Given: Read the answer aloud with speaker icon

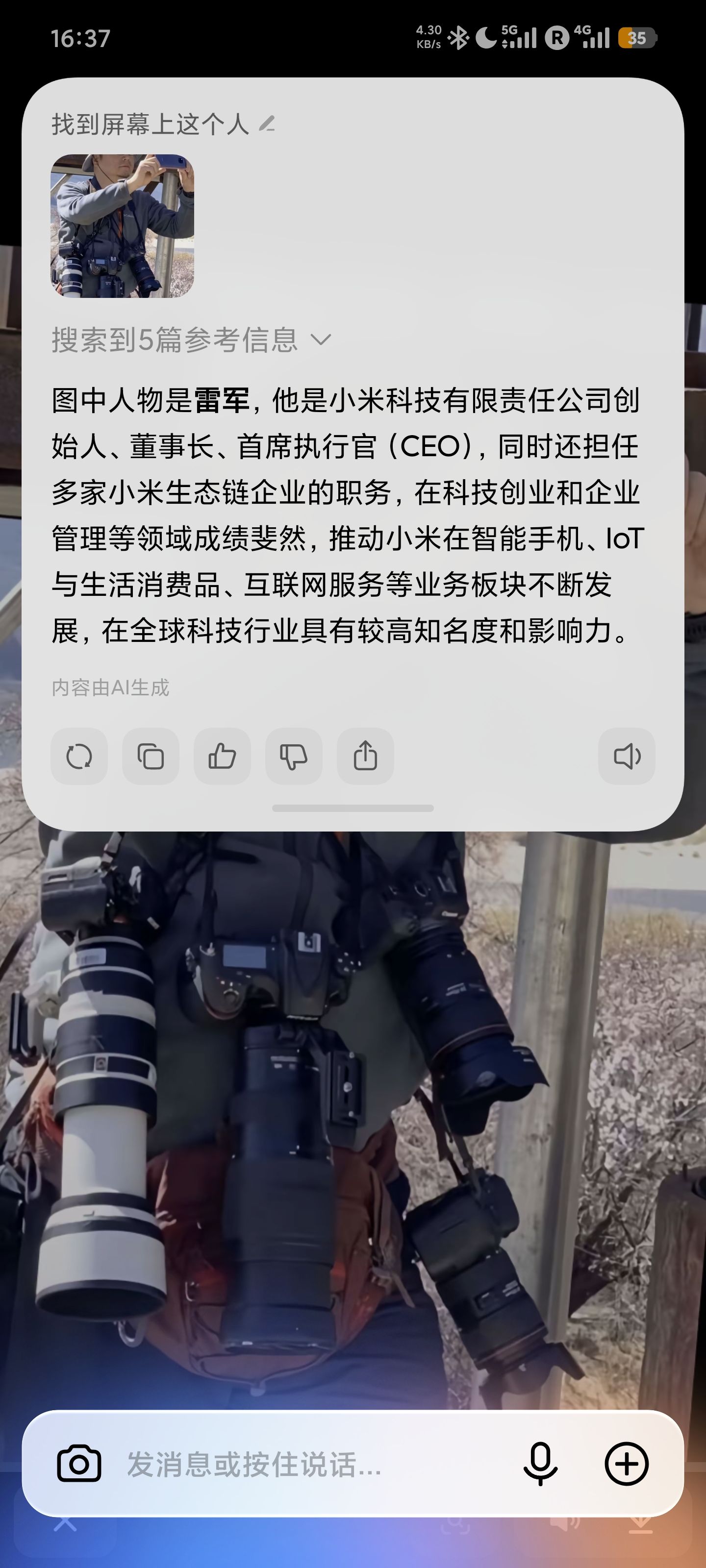Looking at the screenshot, I should click(626, 757).
